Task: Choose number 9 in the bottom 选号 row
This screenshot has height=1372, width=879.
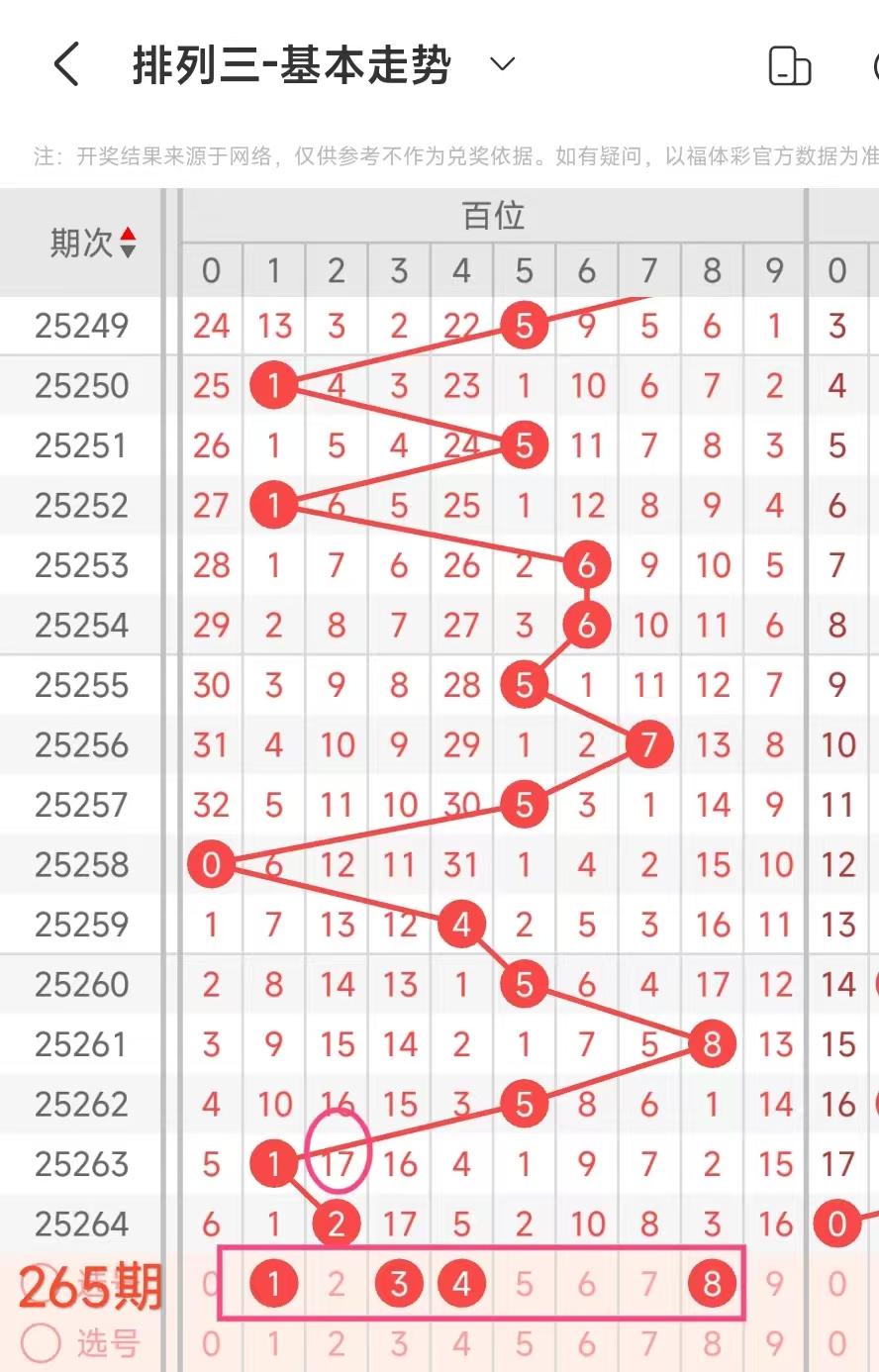Action: pyautogui.click(x=774, y=1344)
